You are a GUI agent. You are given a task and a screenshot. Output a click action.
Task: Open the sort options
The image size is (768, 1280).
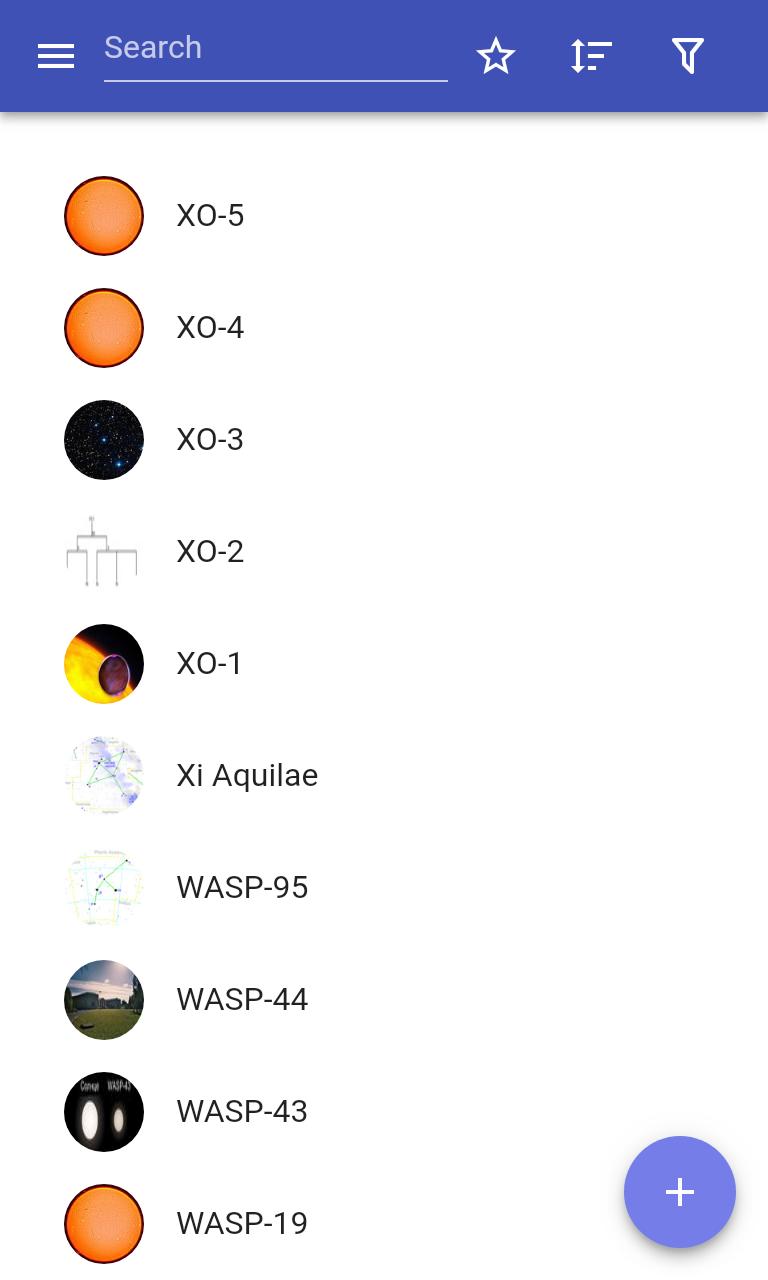pos(591,56)
